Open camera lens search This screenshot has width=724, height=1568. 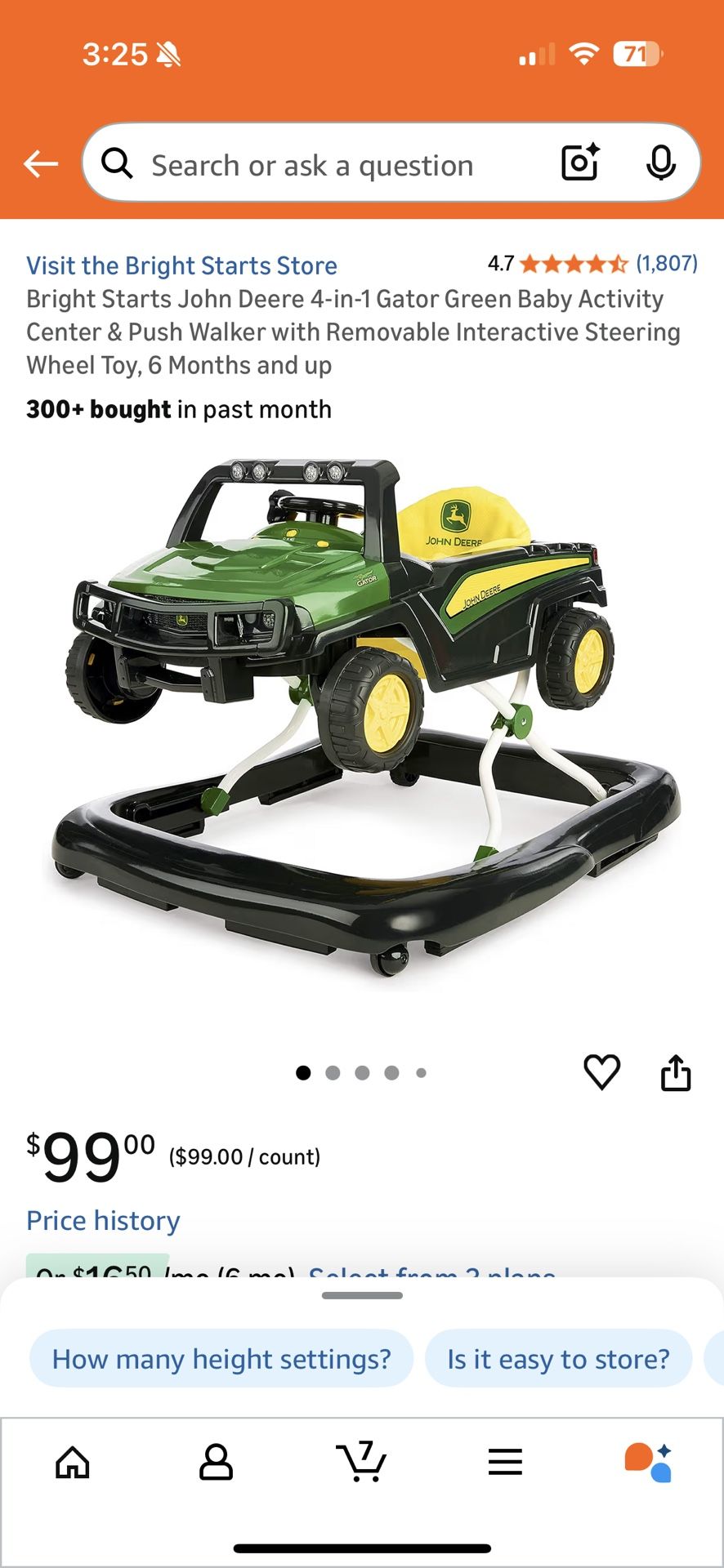click(x=580, y=163)
